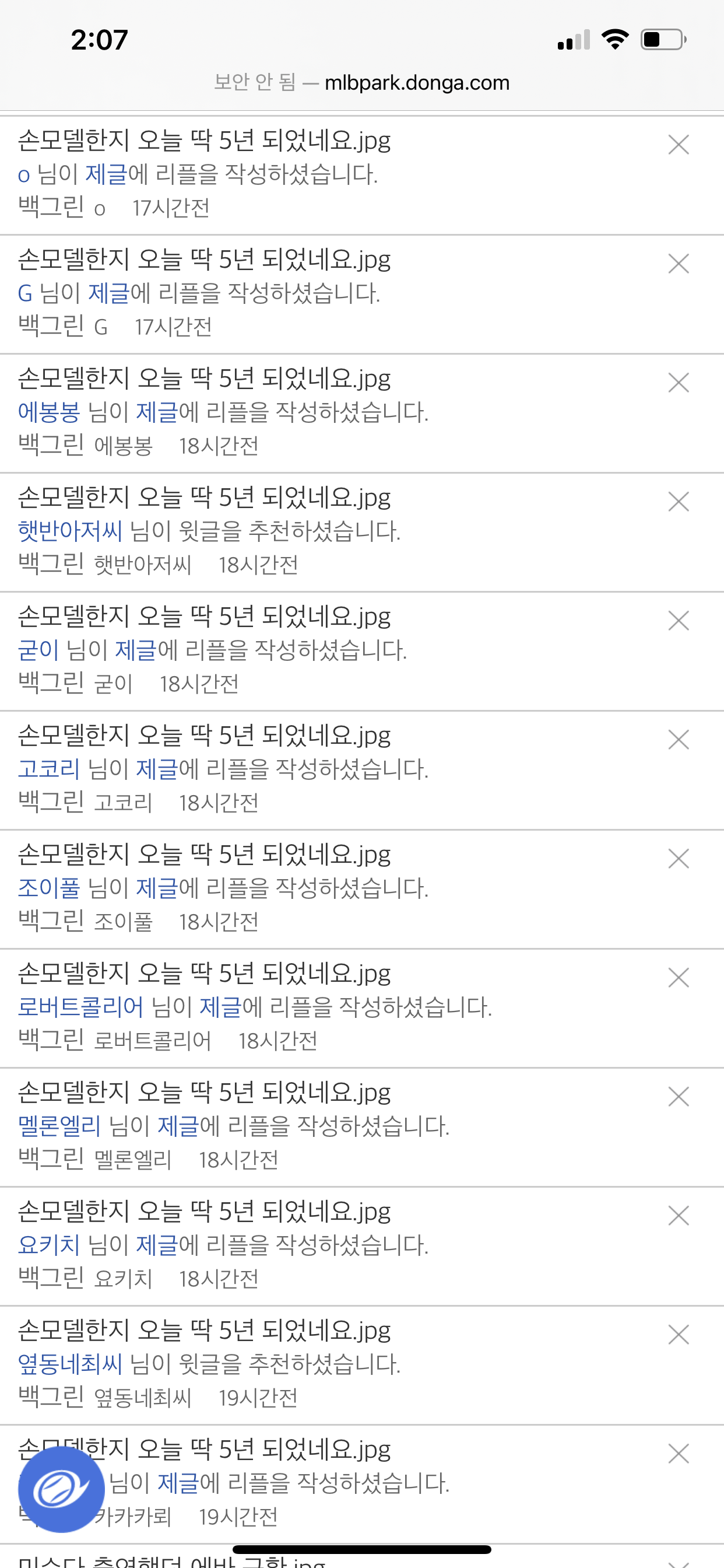Image resolution: width=724 pixels, height=1568 pixels.
Task: Open 굳이's reply notification
Action: click(362, 650)
